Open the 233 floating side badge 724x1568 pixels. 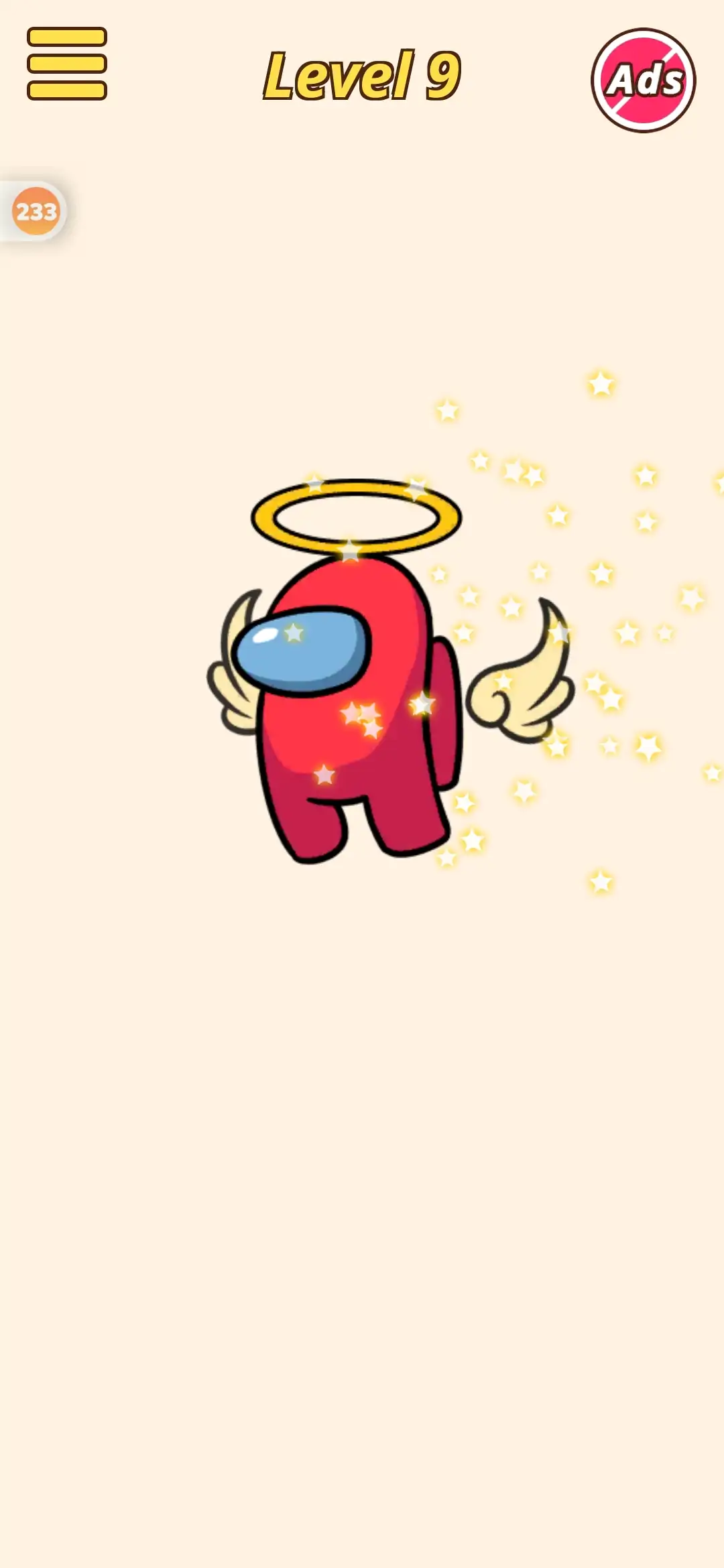click(36, 212)
